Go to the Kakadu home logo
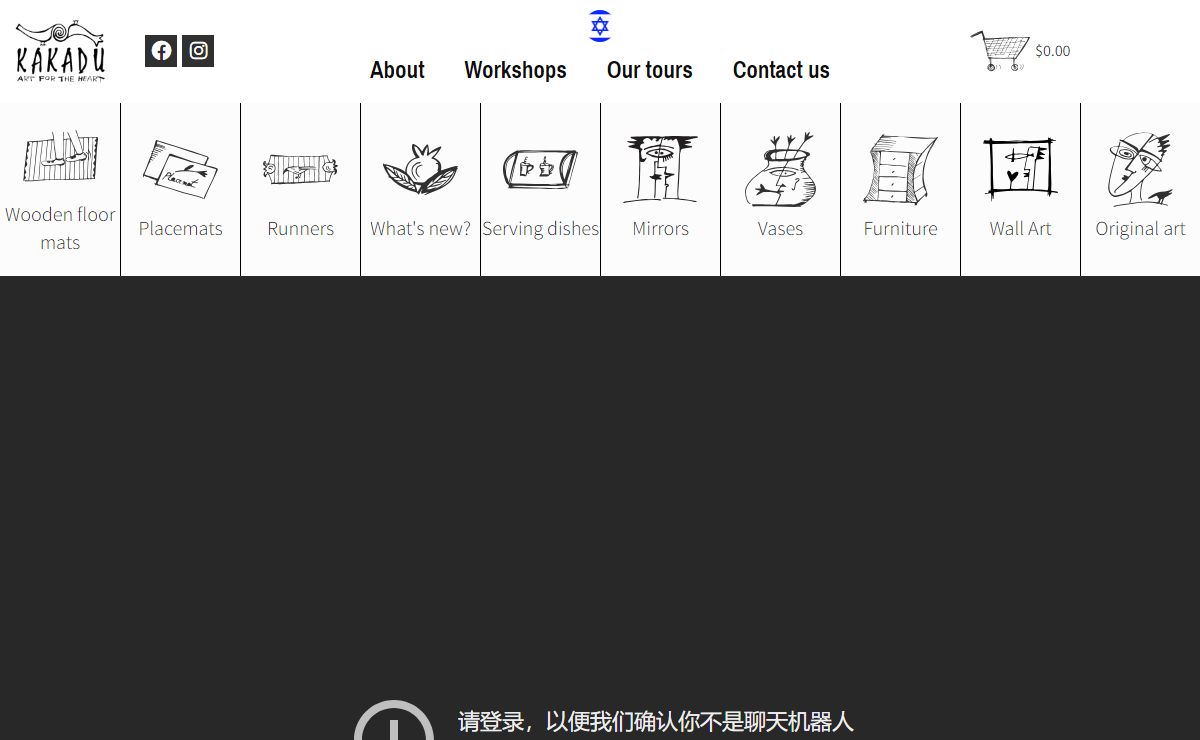The width and height of the screenshot is (1200, 740). [61, 52]
